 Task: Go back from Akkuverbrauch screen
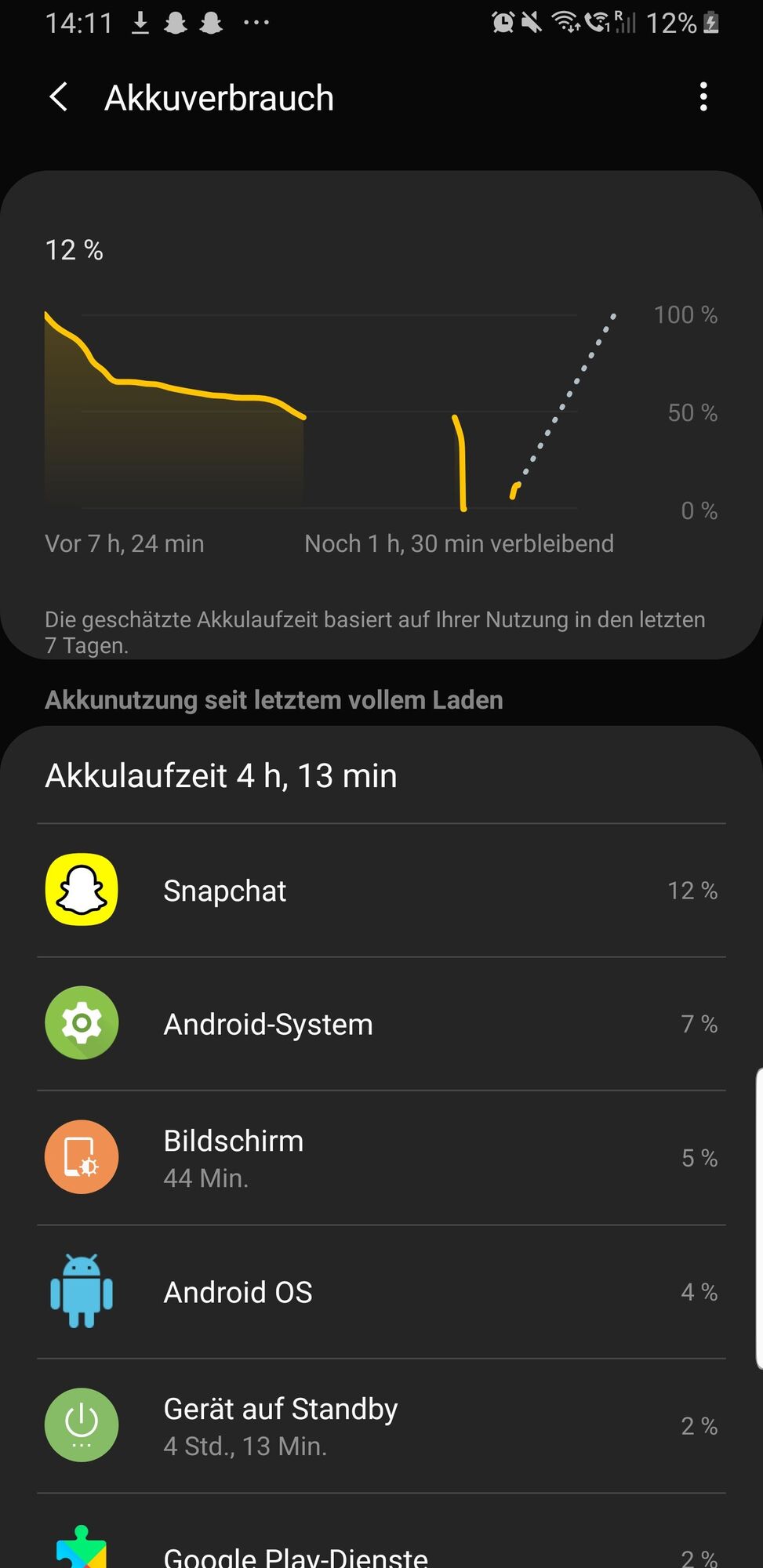tap(59, 97)
